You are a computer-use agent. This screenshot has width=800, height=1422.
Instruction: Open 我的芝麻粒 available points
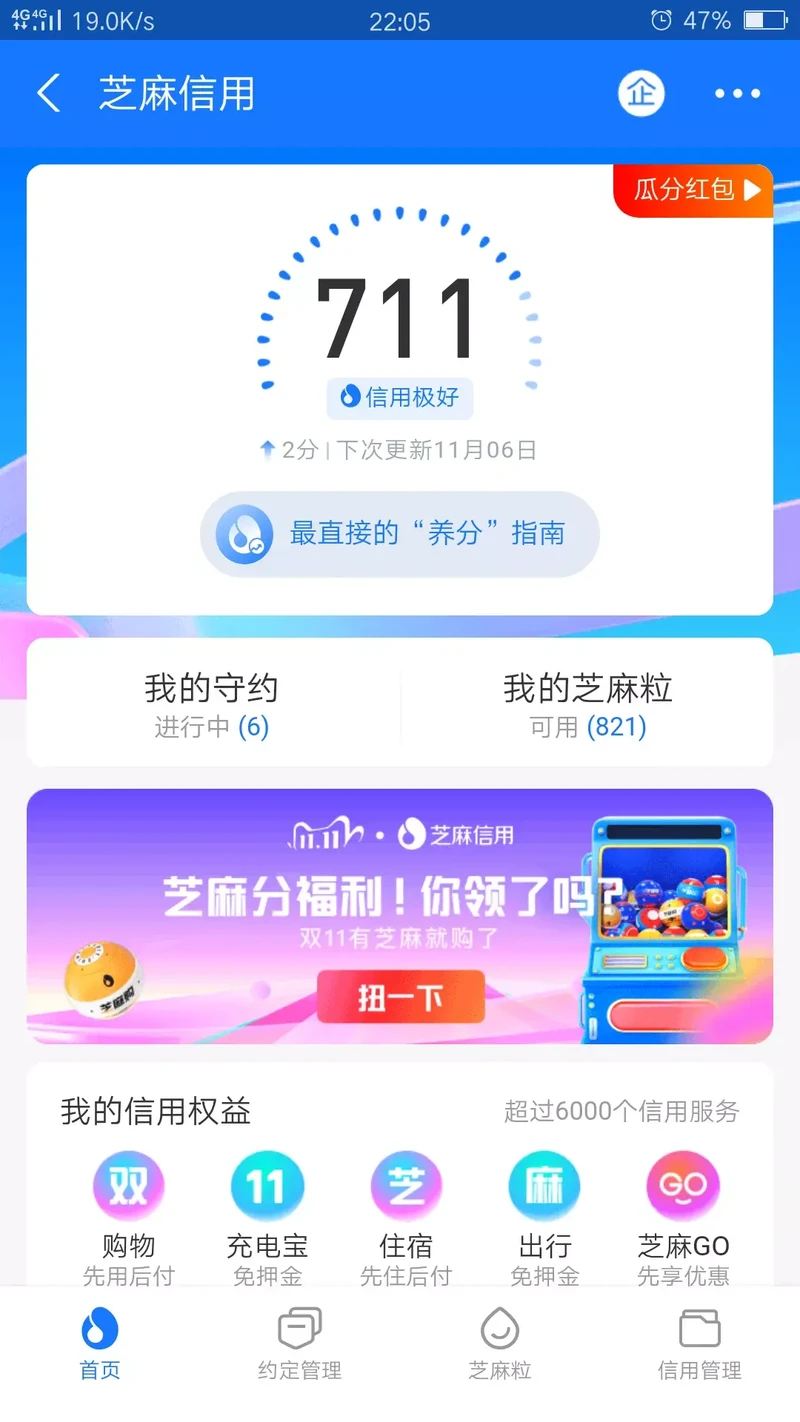[x=587, y=705]
